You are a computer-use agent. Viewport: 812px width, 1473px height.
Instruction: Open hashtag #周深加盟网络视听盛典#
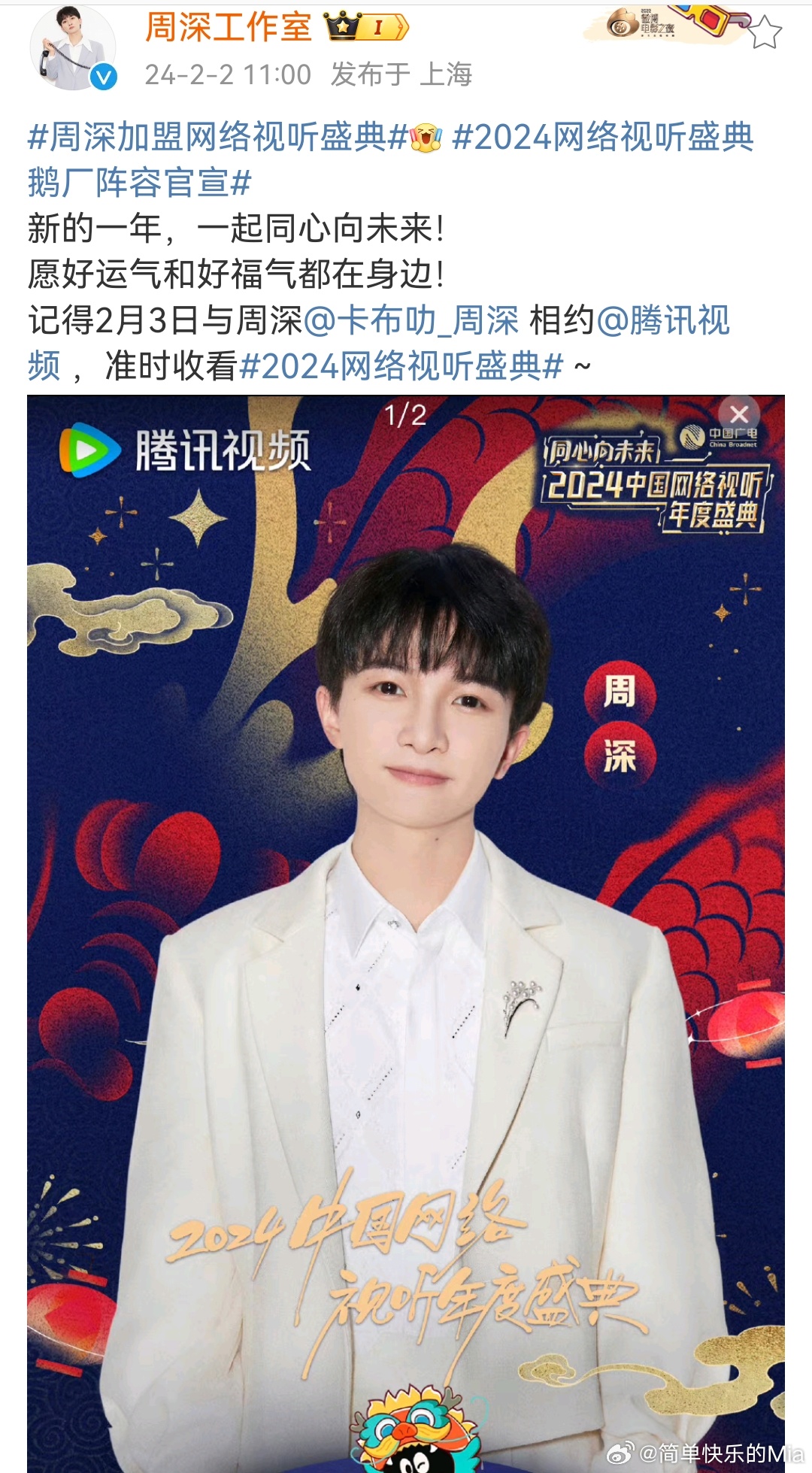coord(218,138)
